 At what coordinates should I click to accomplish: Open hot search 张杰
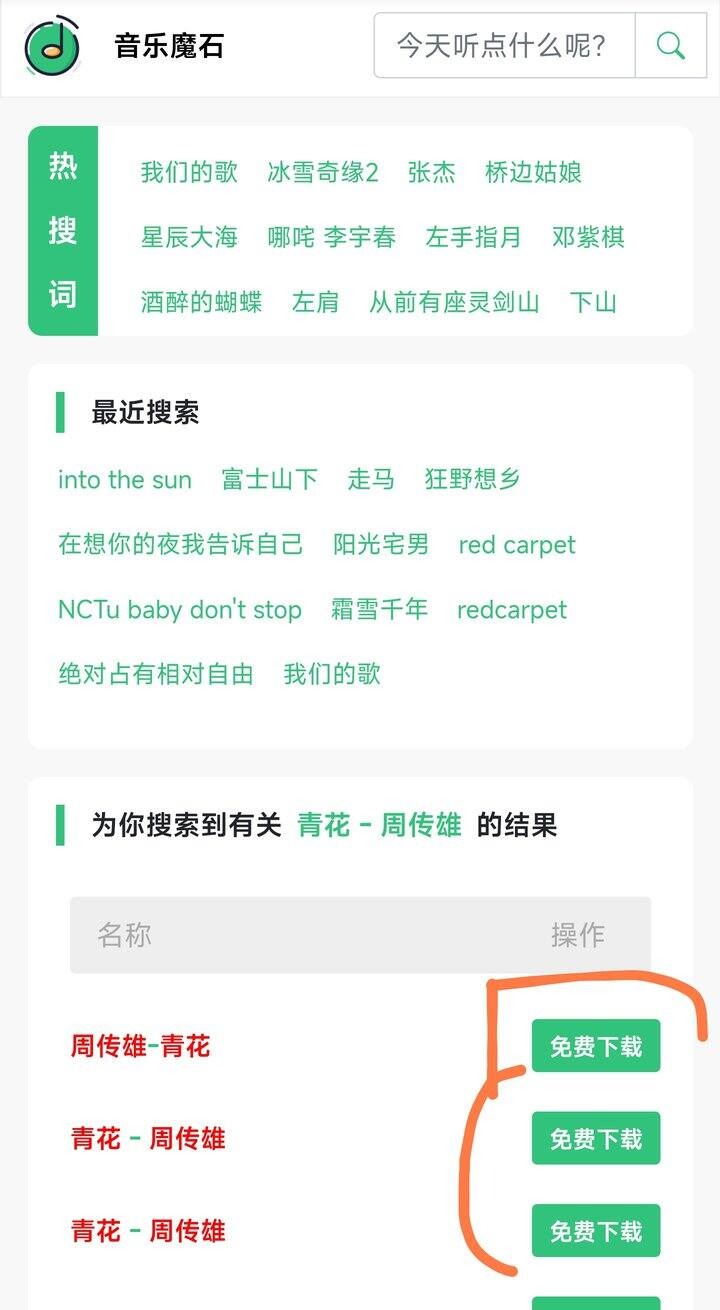(431, 172)
